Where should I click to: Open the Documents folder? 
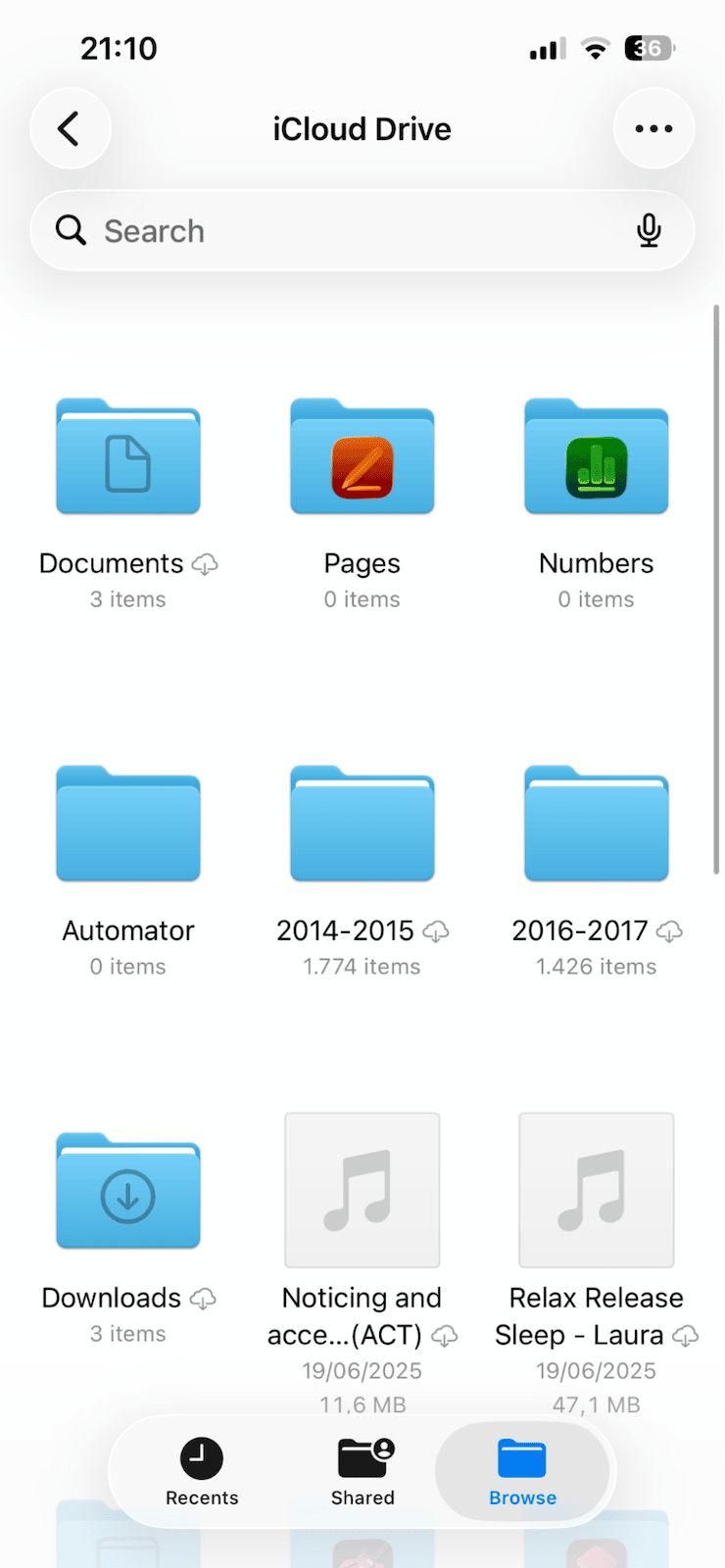click(x=127, y=456)
